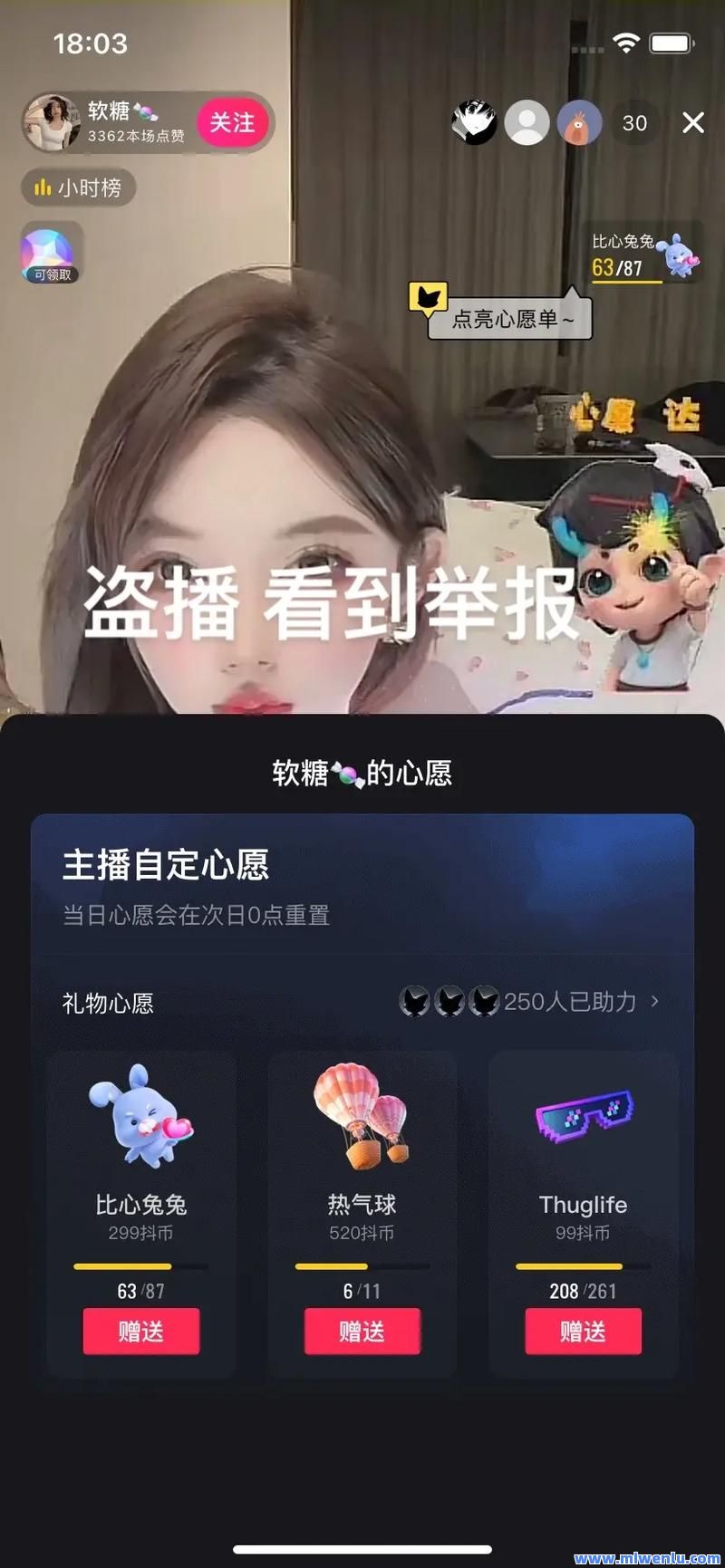
Task: Send the 热气球 gift with 赠送
Action: 362,1331
